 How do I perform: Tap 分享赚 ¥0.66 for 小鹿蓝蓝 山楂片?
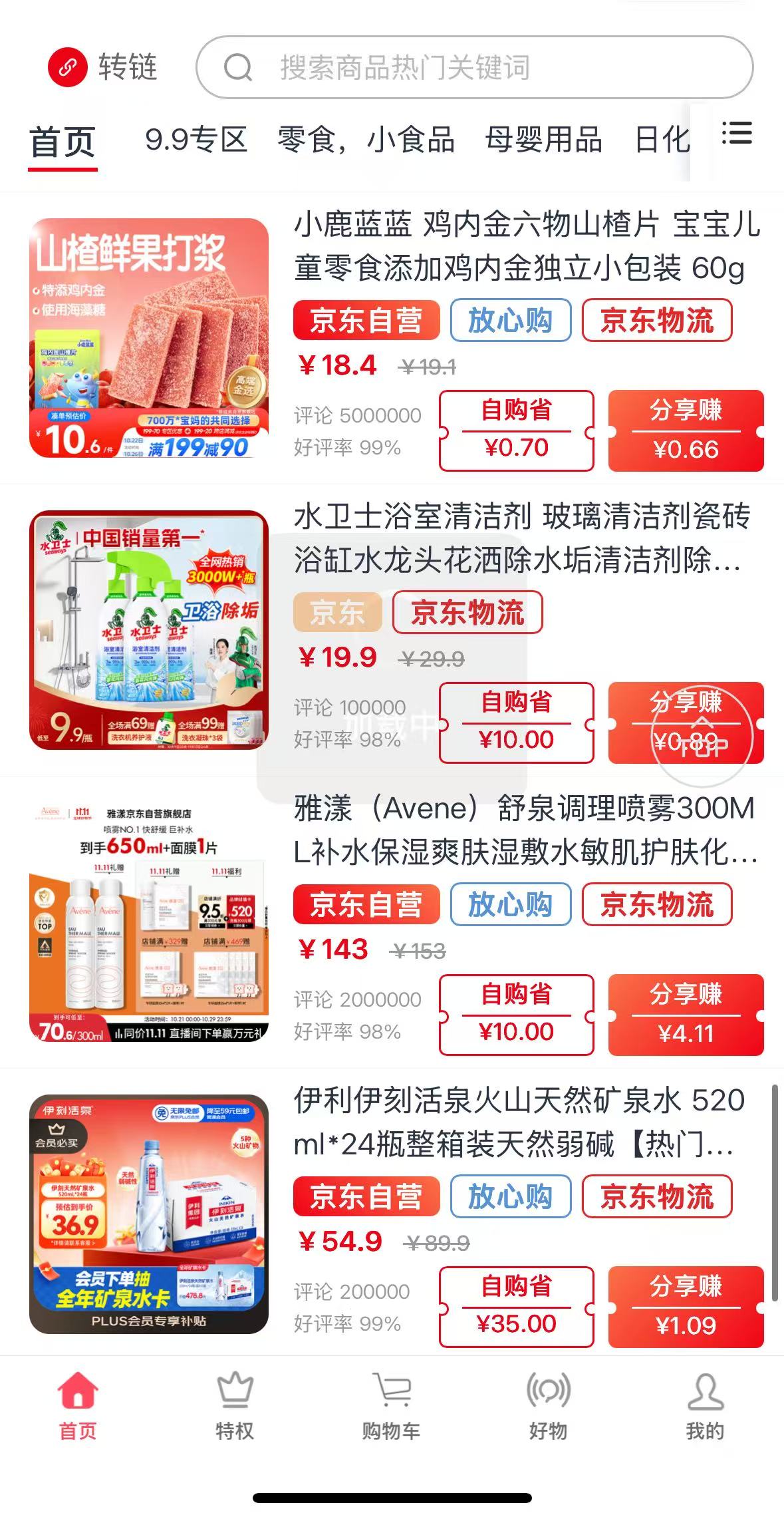(x=686, y=430)
